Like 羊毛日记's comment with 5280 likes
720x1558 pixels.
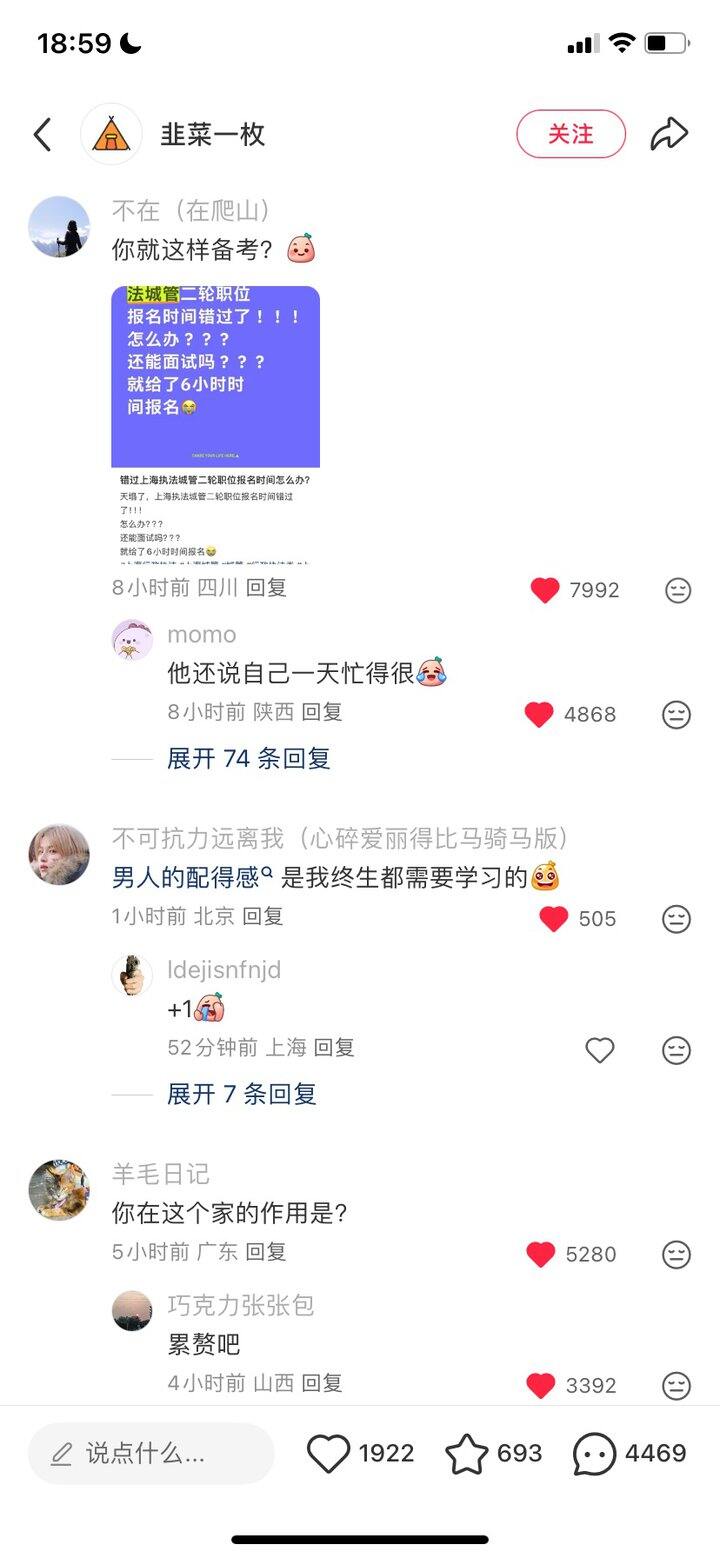click(x=541, y=1254)
